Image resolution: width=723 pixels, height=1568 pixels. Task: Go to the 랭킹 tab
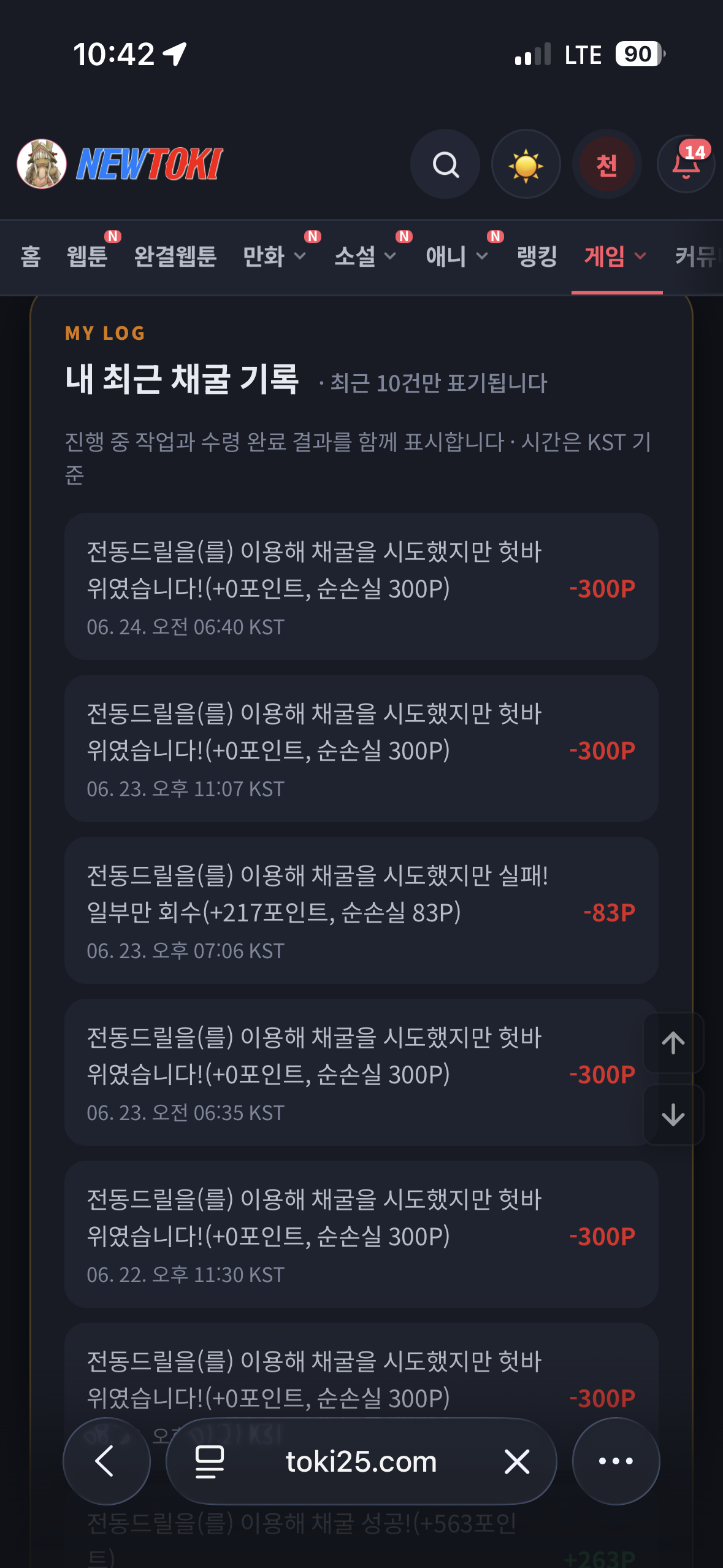click(537, 256)
